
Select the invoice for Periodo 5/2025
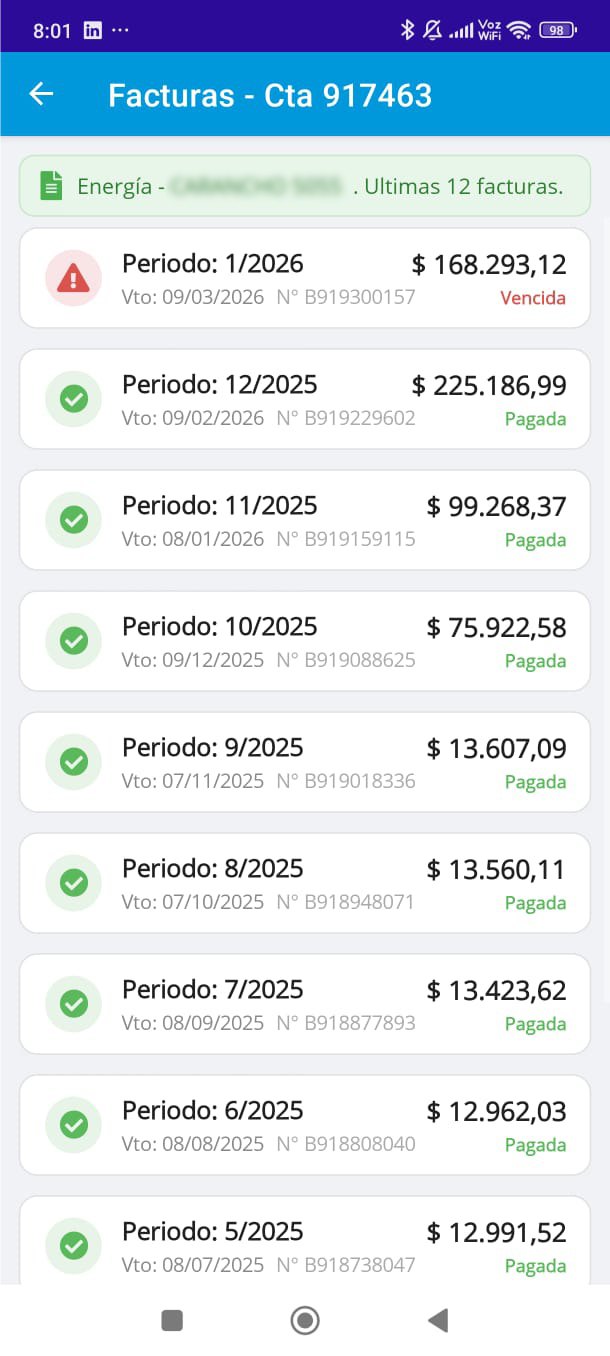(x=304, y=1241)
